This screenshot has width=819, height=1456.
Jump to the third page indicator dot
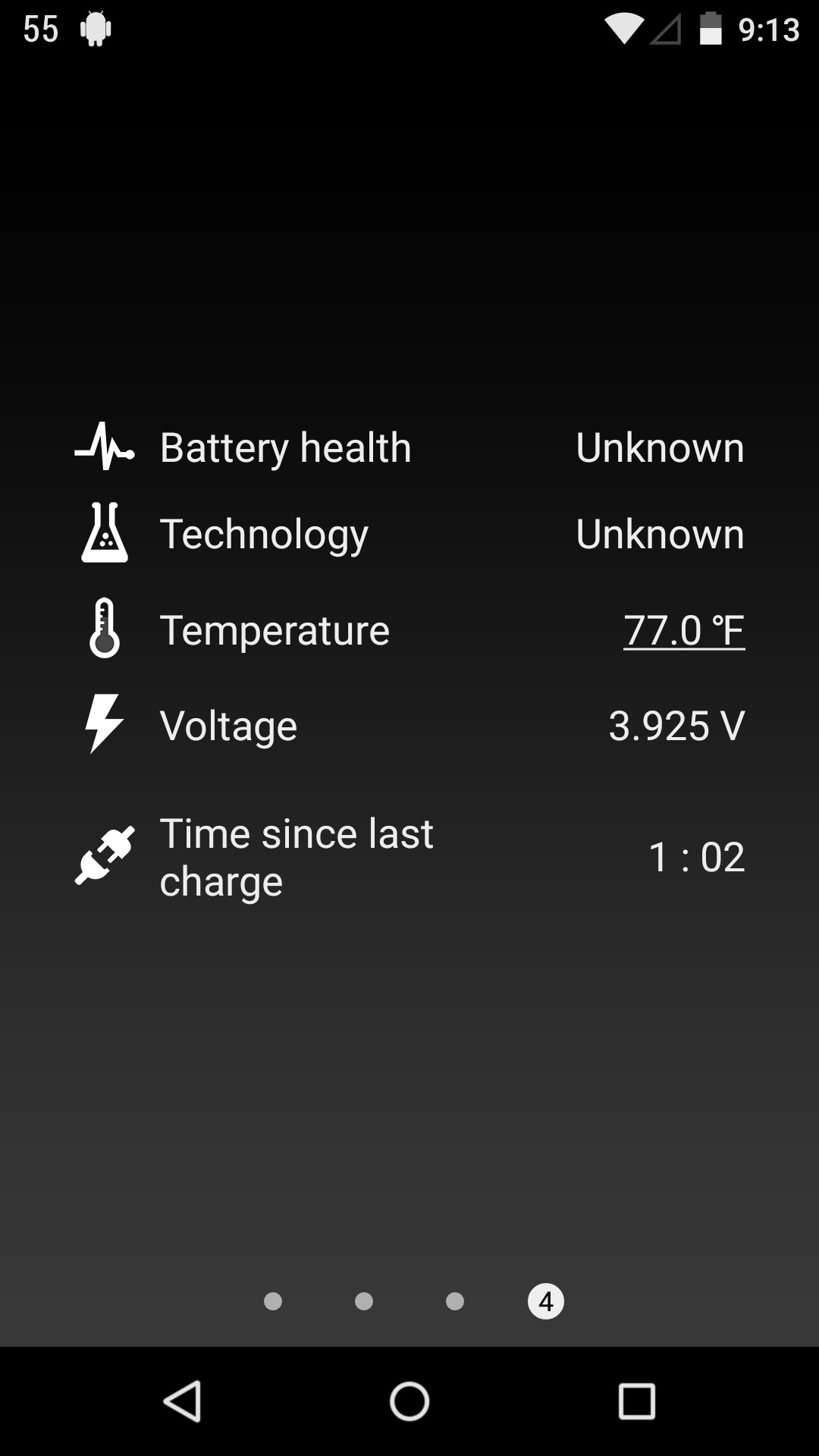pyautogui.click(x=455, y=1301)
